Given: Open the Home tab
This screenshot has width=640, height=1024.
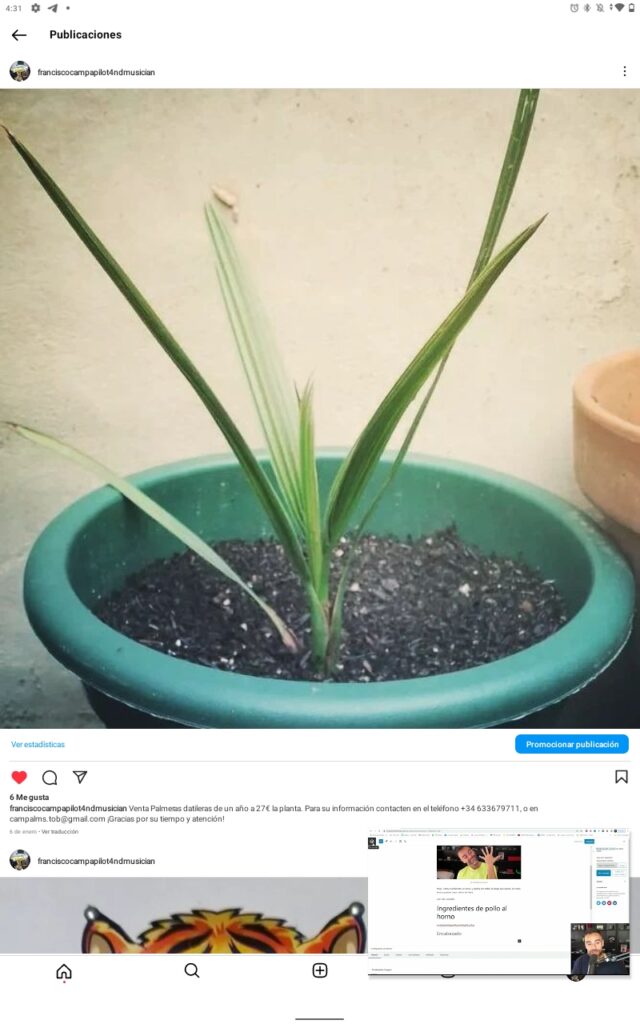Looking at the screenshot, I should coord(64,971).
